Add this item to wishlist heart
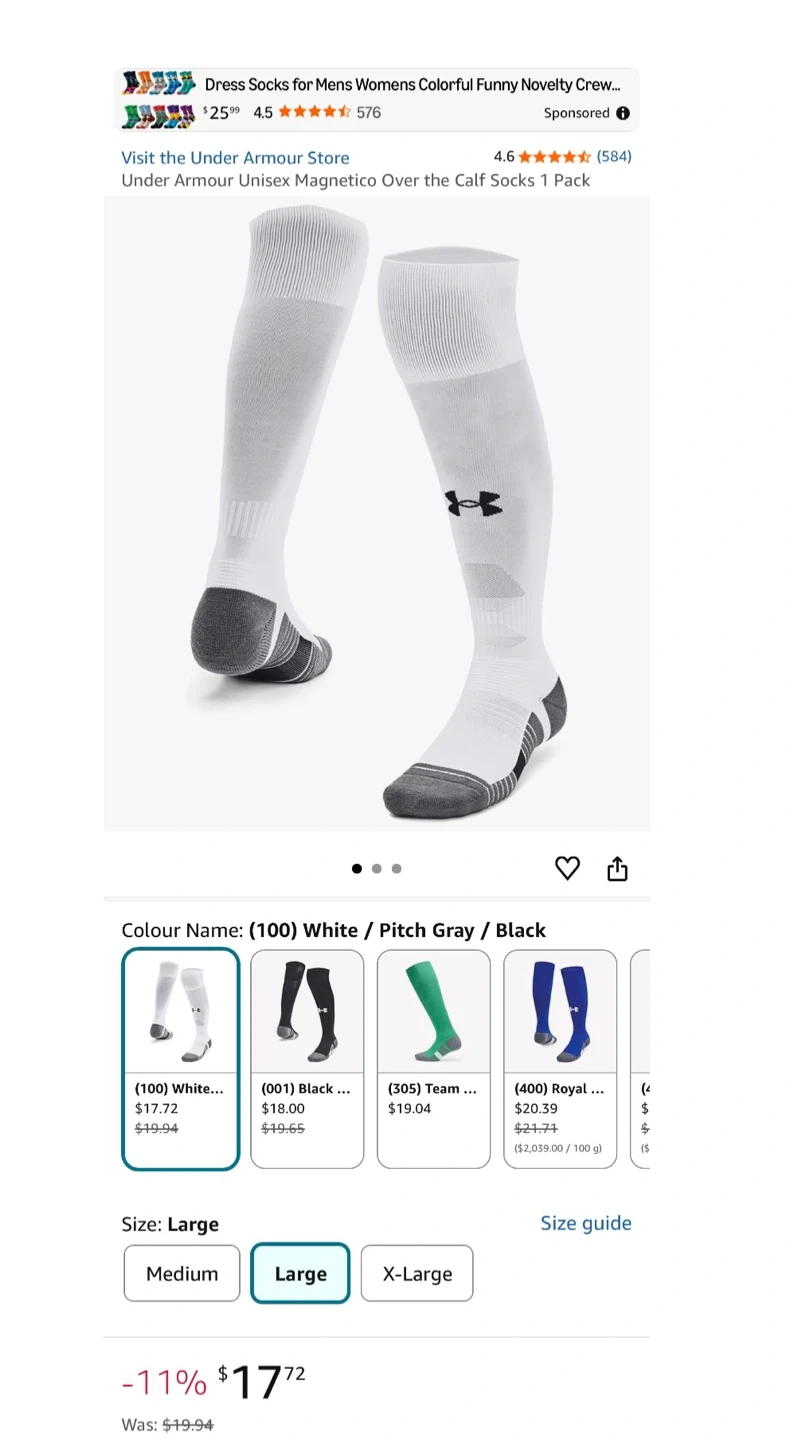 pos(567,868)
